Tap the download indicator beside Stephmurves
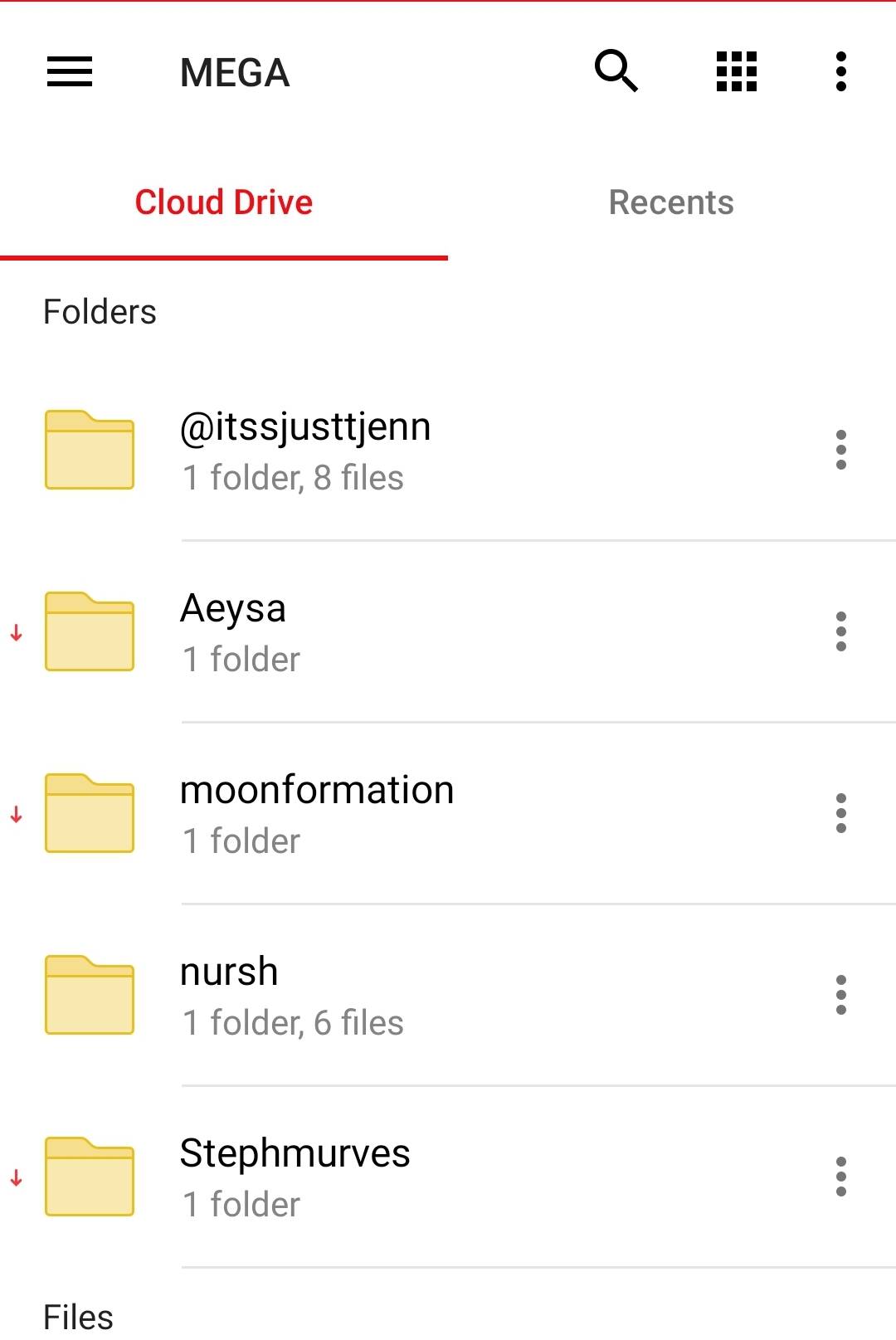This screenshot has width=896, height=1340. coord(15,1178)
